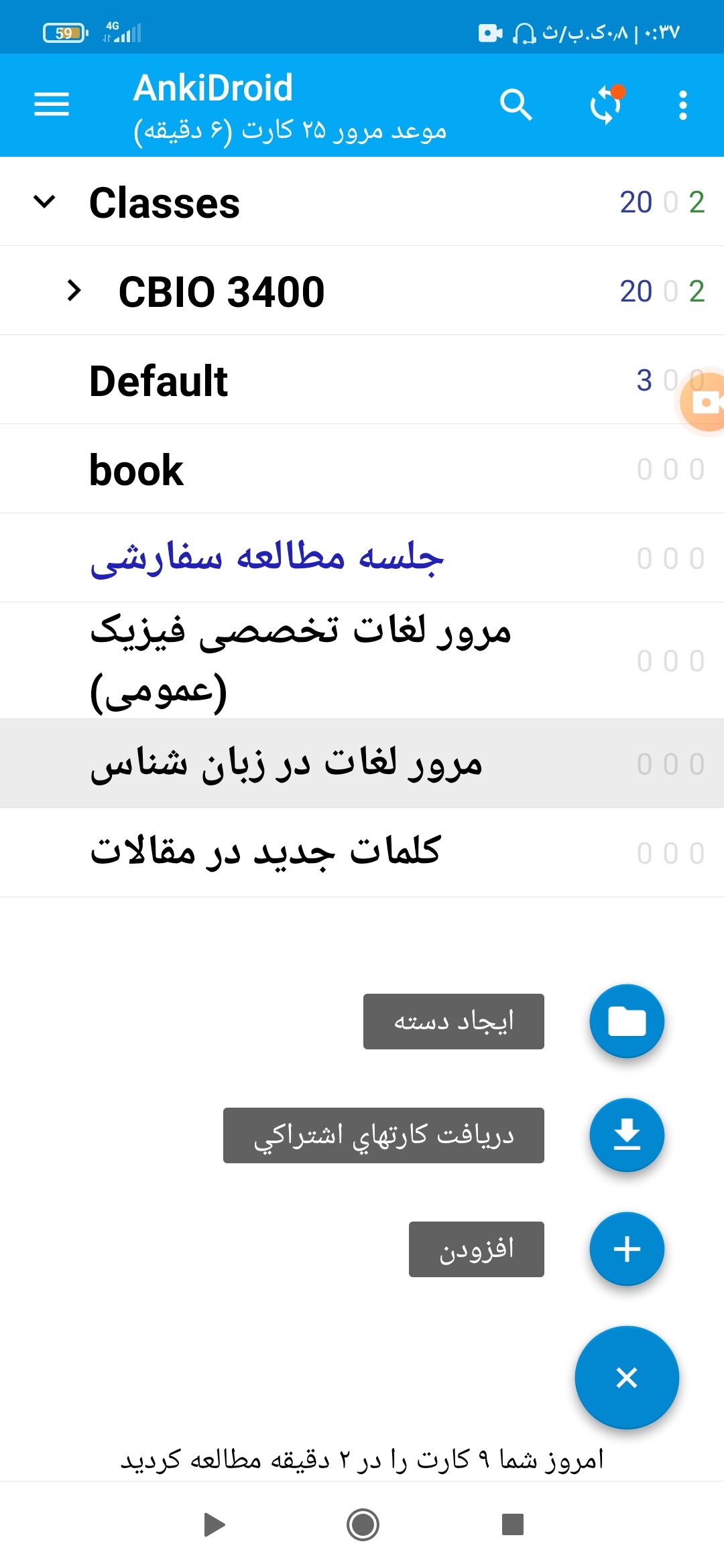Expand the CBIO 3400 subdeck
724x1568 pixels.
click(74, 290)
